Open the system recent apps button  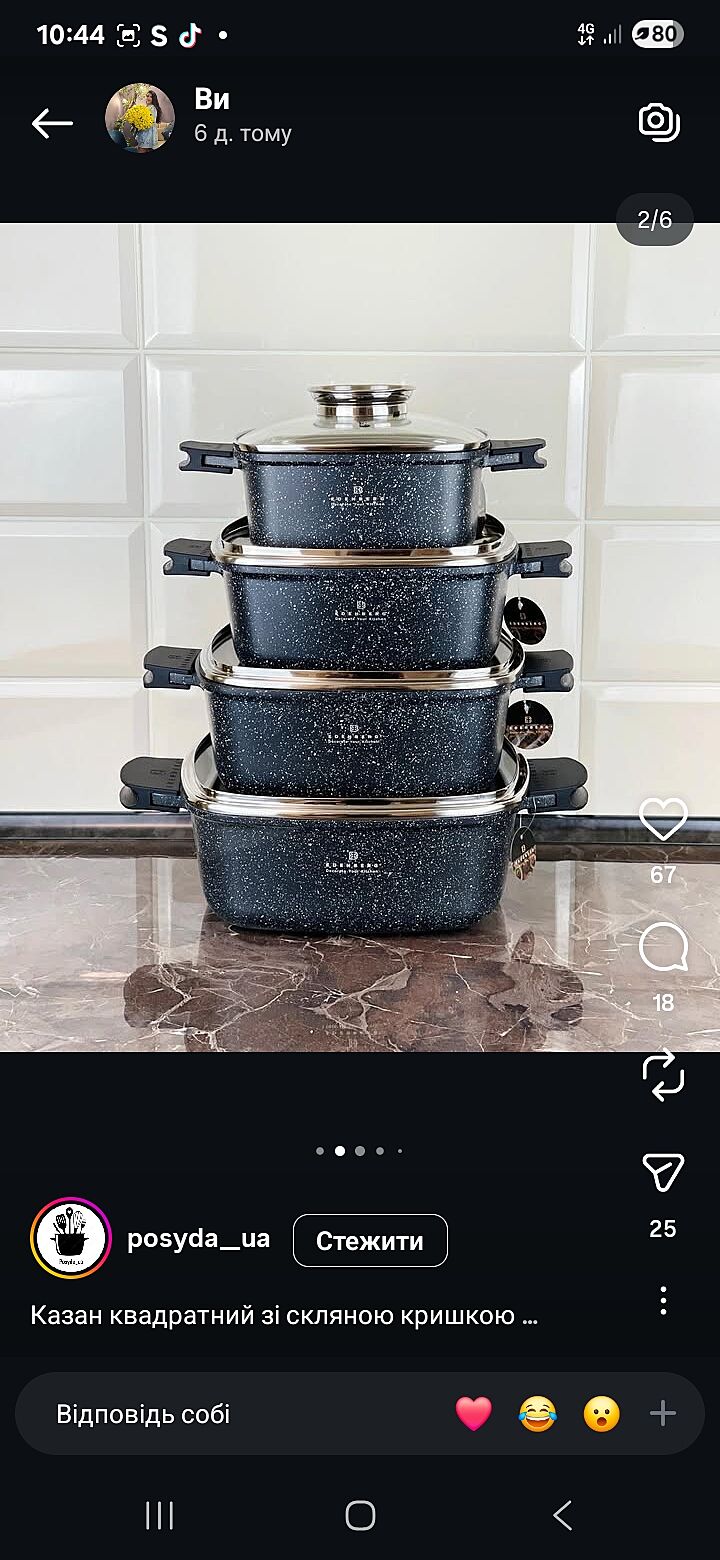[x=160, y=1516]
